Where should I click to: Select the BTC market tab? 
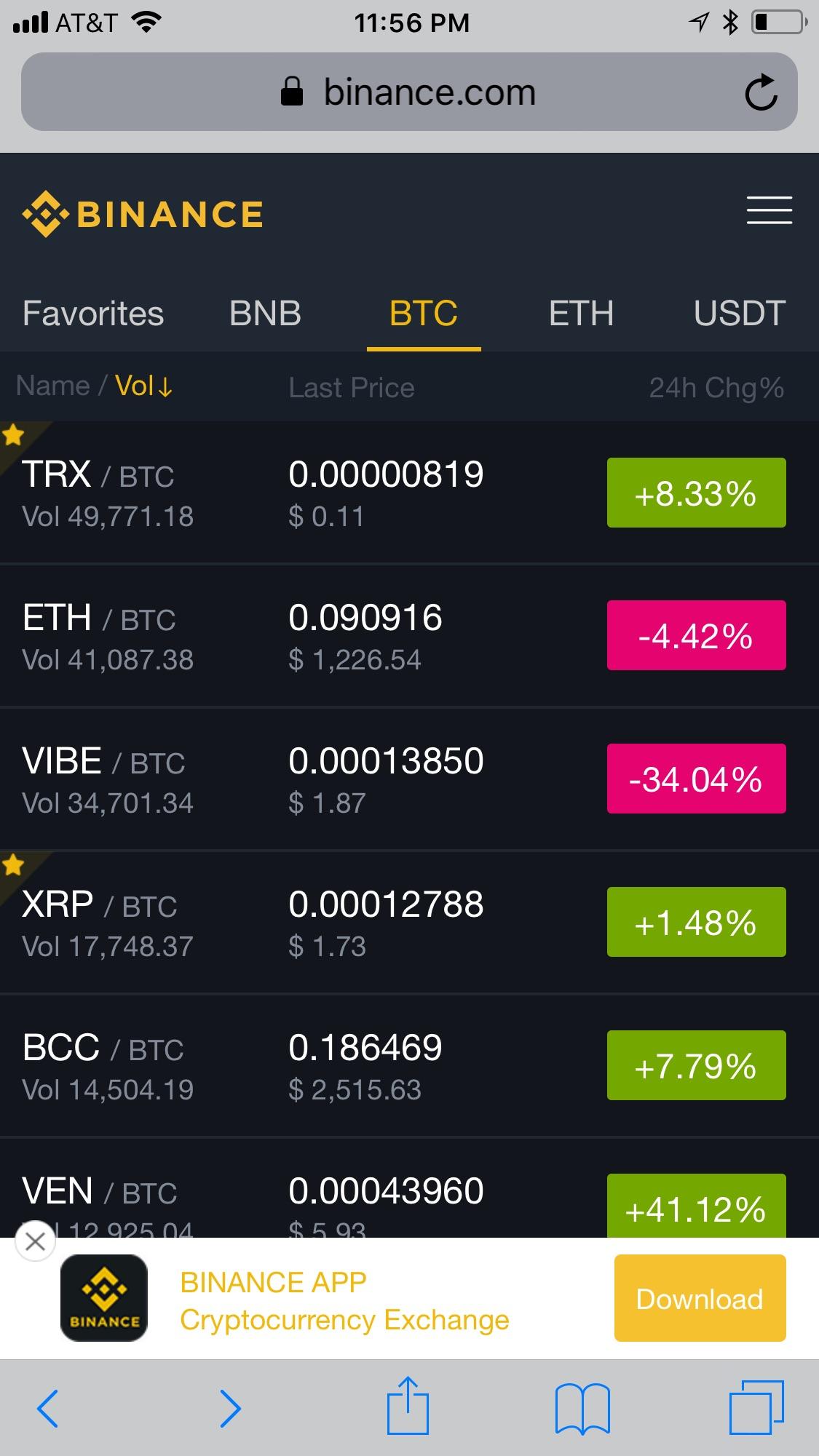(x=424, y=314)
